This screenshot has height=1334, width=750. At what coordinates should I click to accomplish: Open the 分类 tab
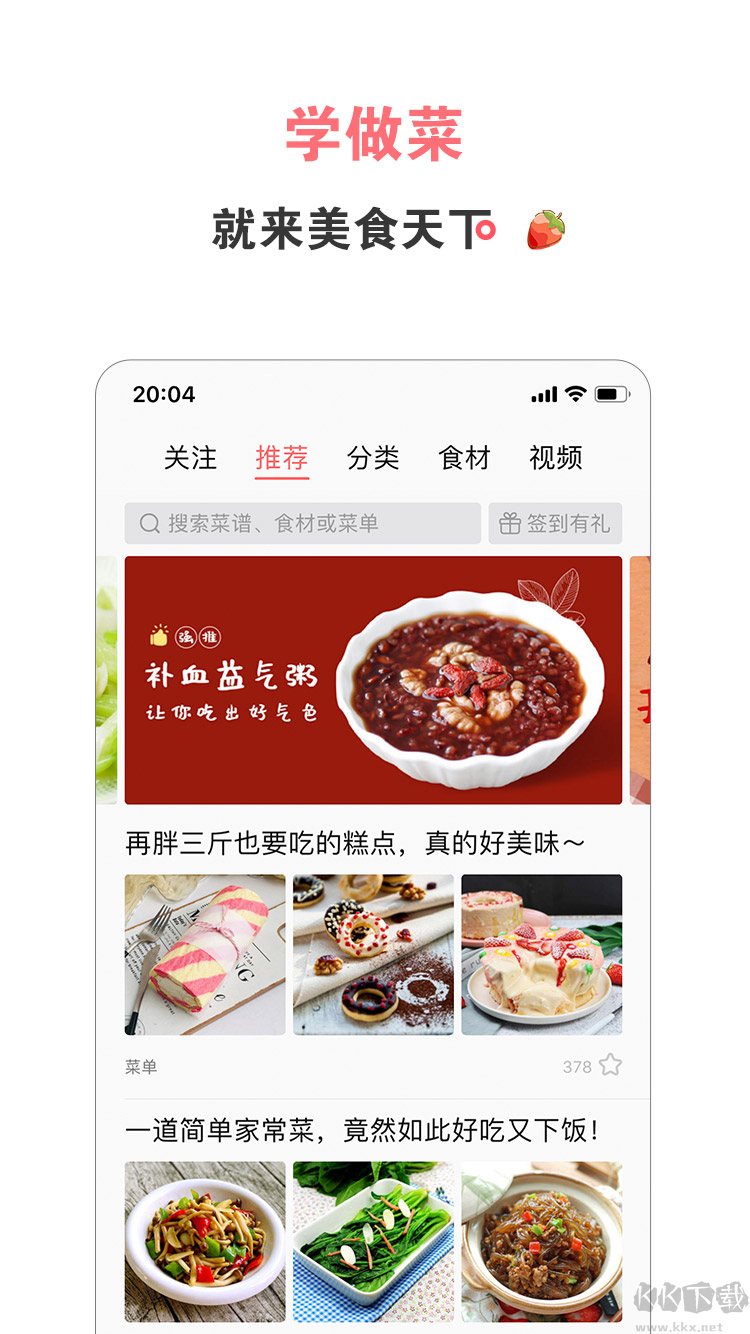tap(372, 458)
